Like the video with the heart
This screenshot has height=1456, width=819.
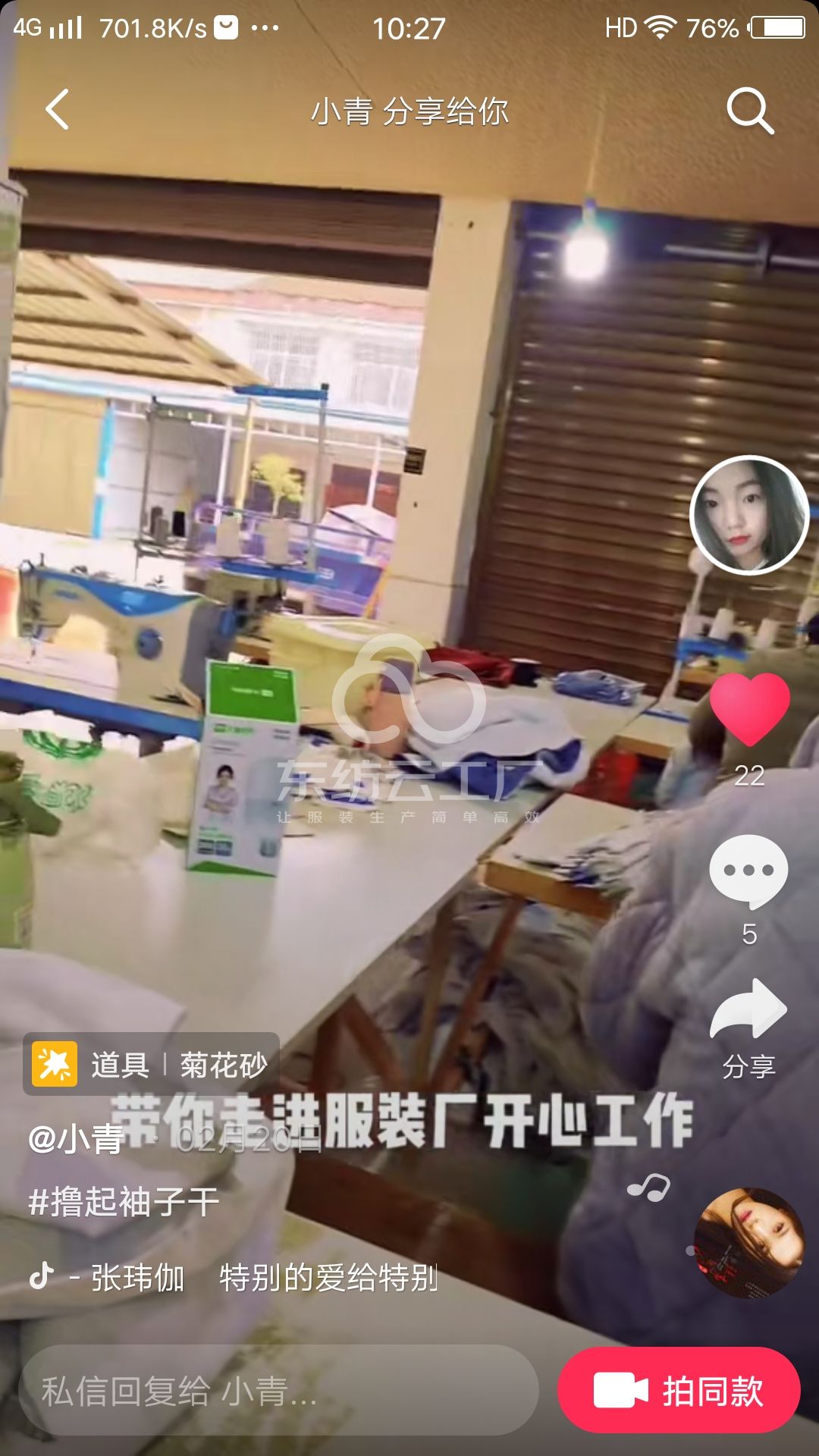pos(749,711)
